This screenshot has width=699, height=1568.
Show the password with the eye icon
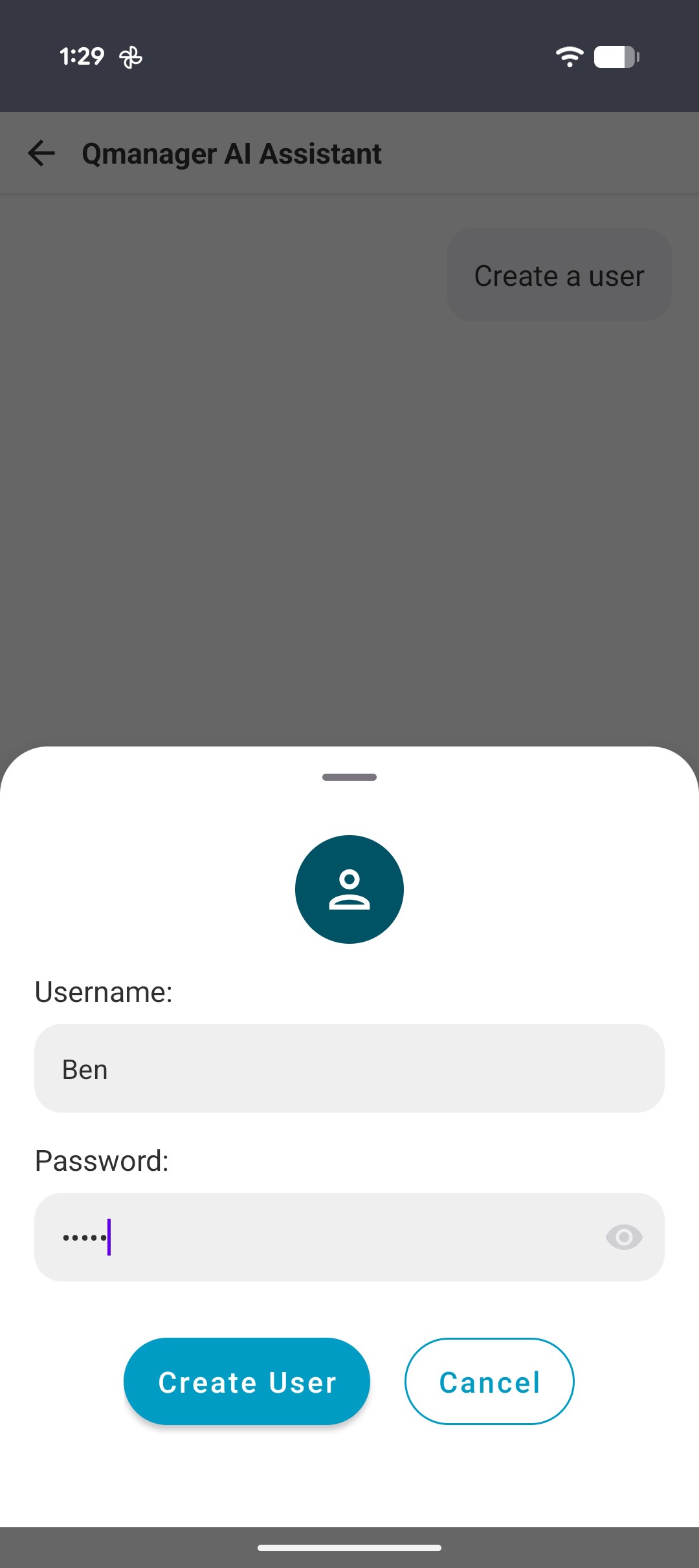tap(624, 1237)
